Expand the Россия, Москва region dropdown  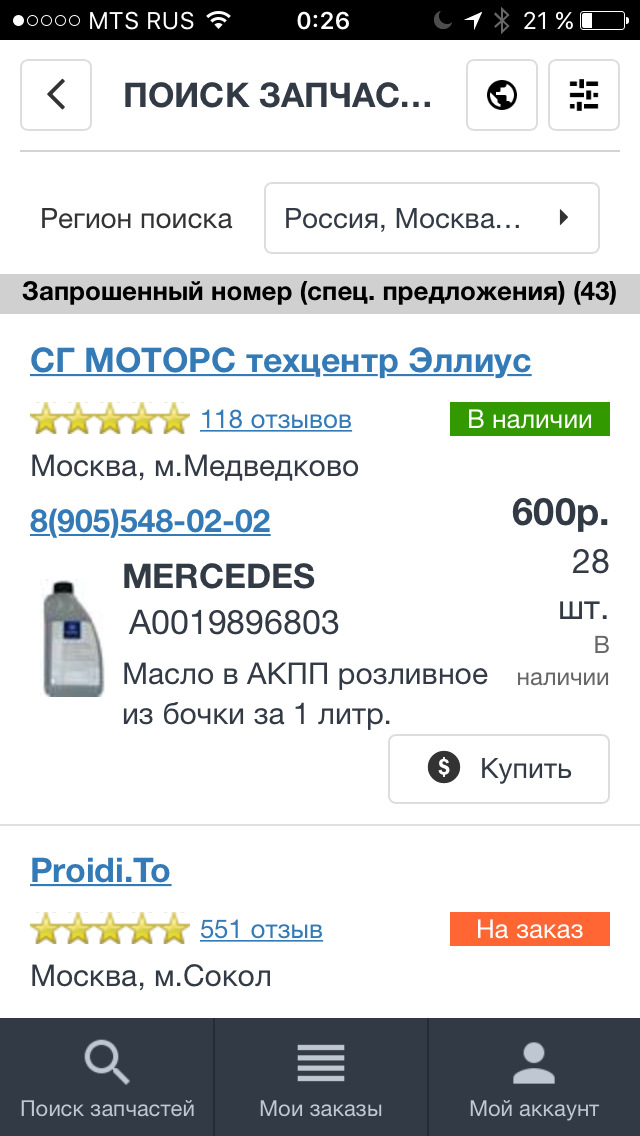pos(431,218)
